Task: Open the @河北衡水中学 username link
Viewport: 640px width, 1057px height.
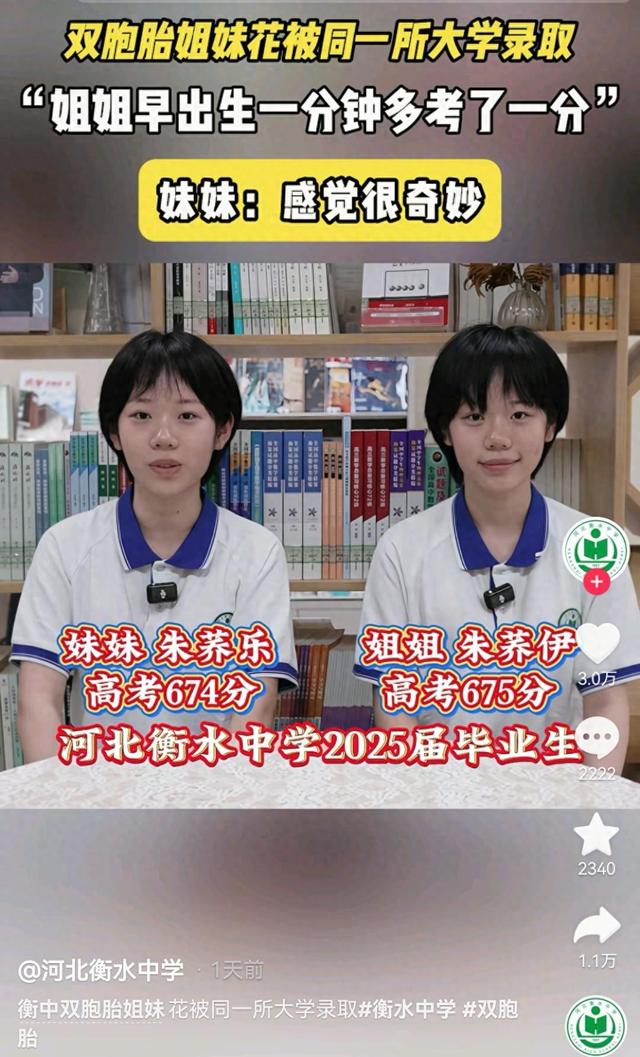Action: coord(101,969)
